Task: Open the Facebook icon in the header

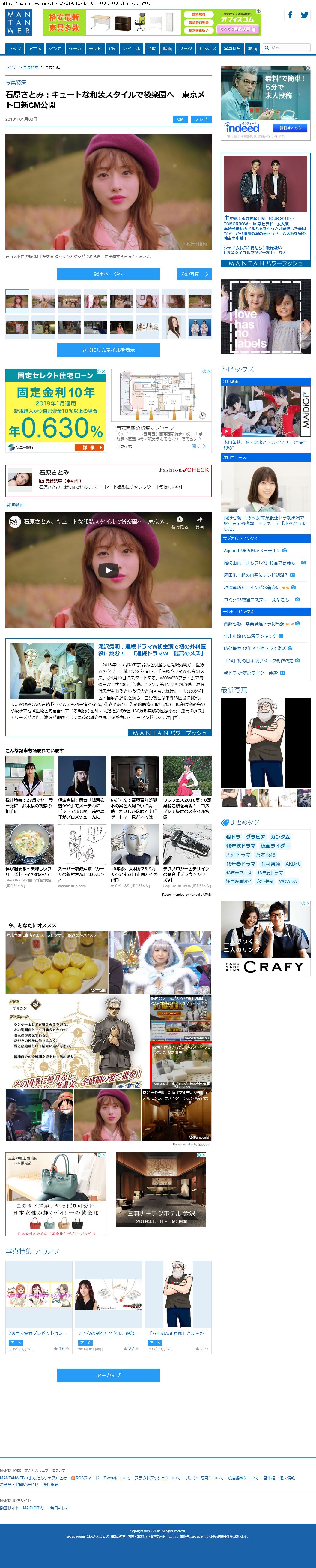Action: (x=290, y=15)
